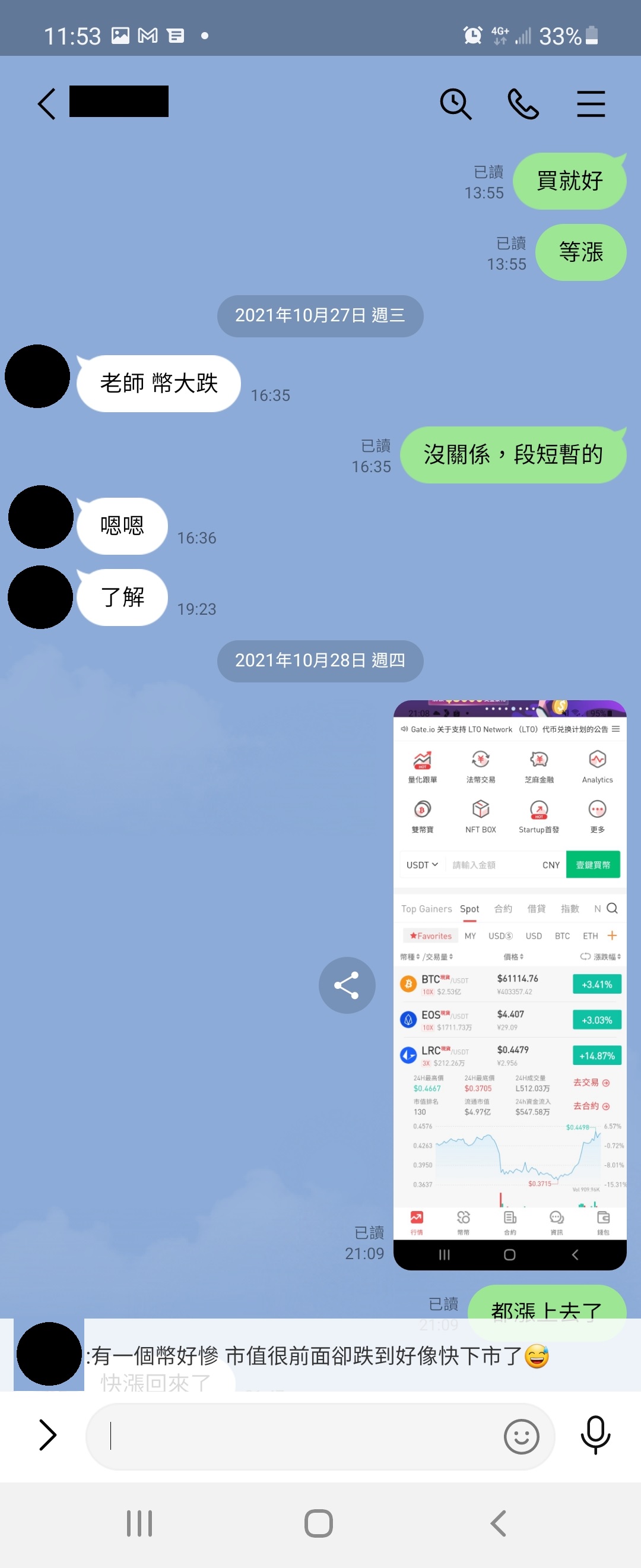This screenshot has height=1568, width=641.
Task: Go to the system home screen
Action: (319, 1523)
